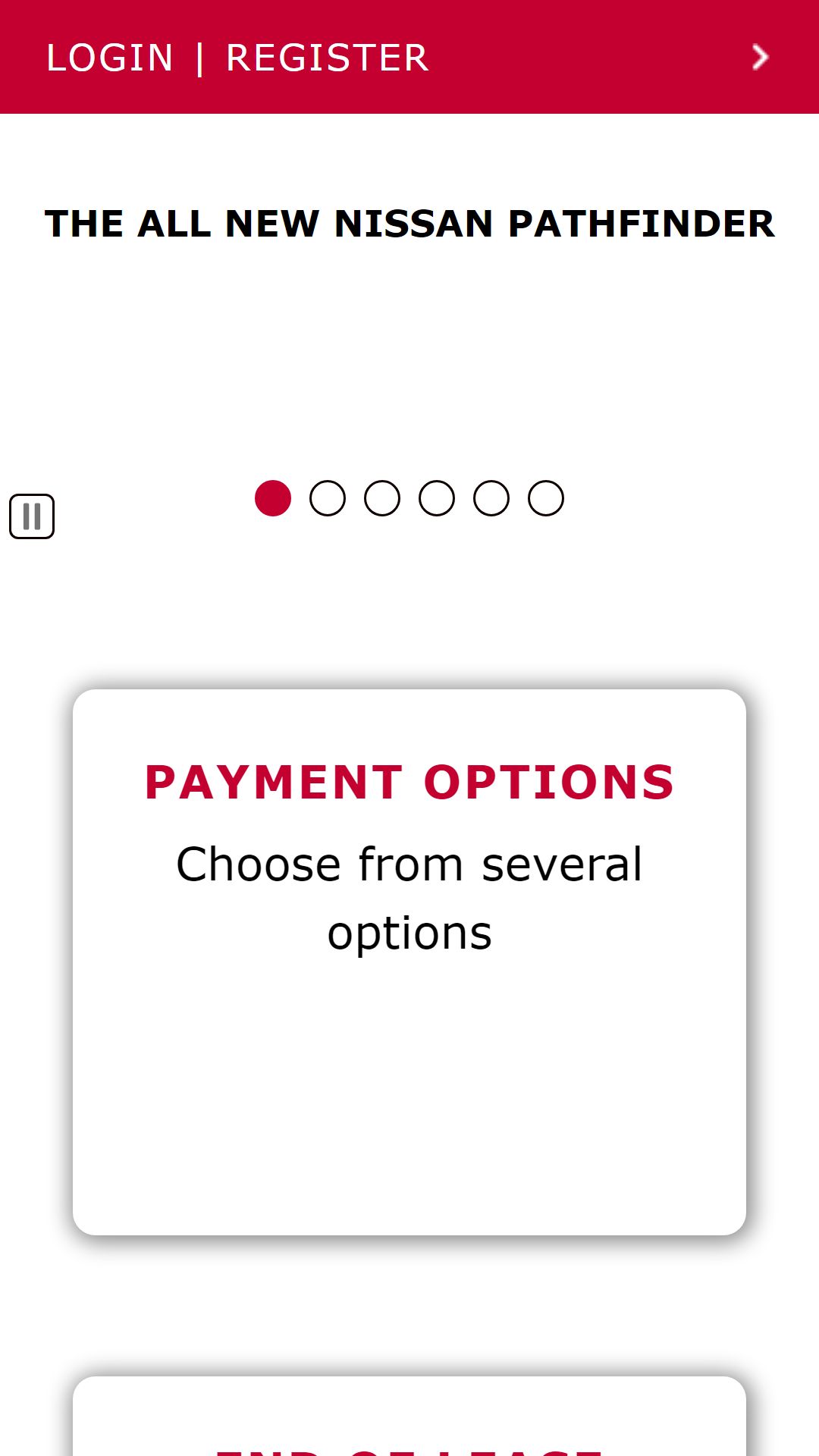Screen dimensions: 819x1456
Task: Jump to the third carousel slide dot
Action: (x=382, y=498)
